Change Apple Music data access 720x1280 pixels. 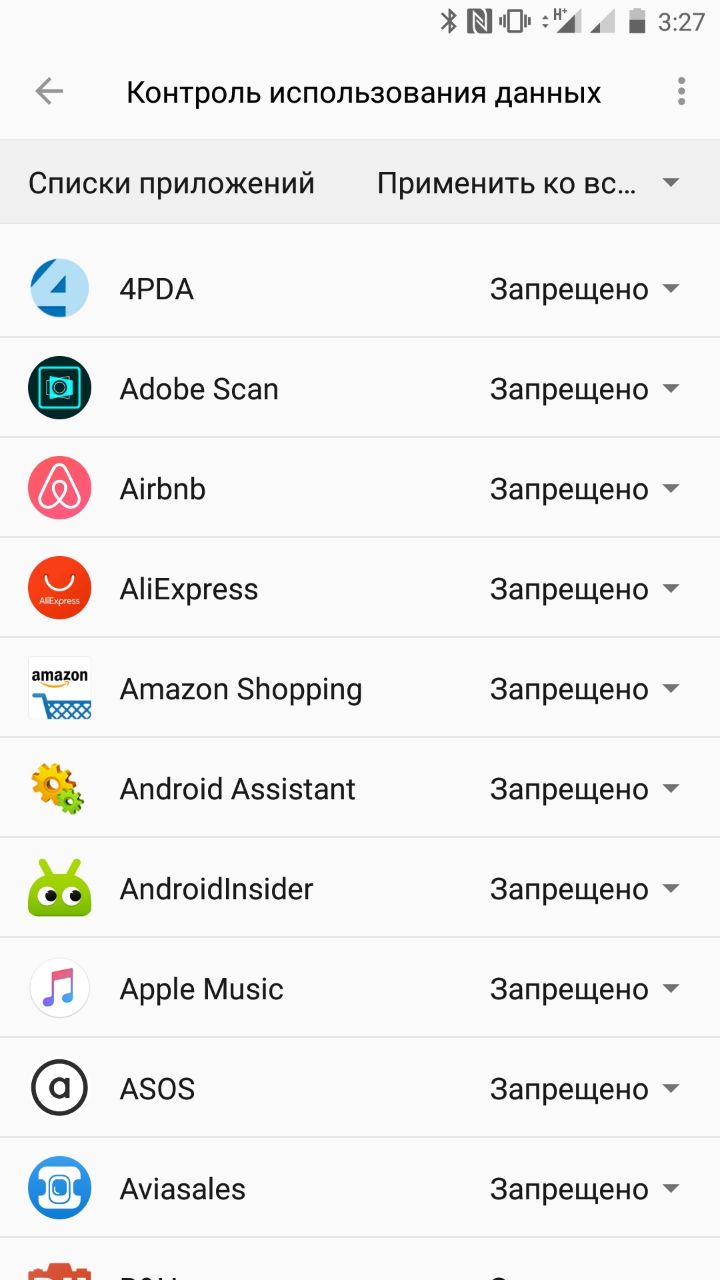coord(584,989)
